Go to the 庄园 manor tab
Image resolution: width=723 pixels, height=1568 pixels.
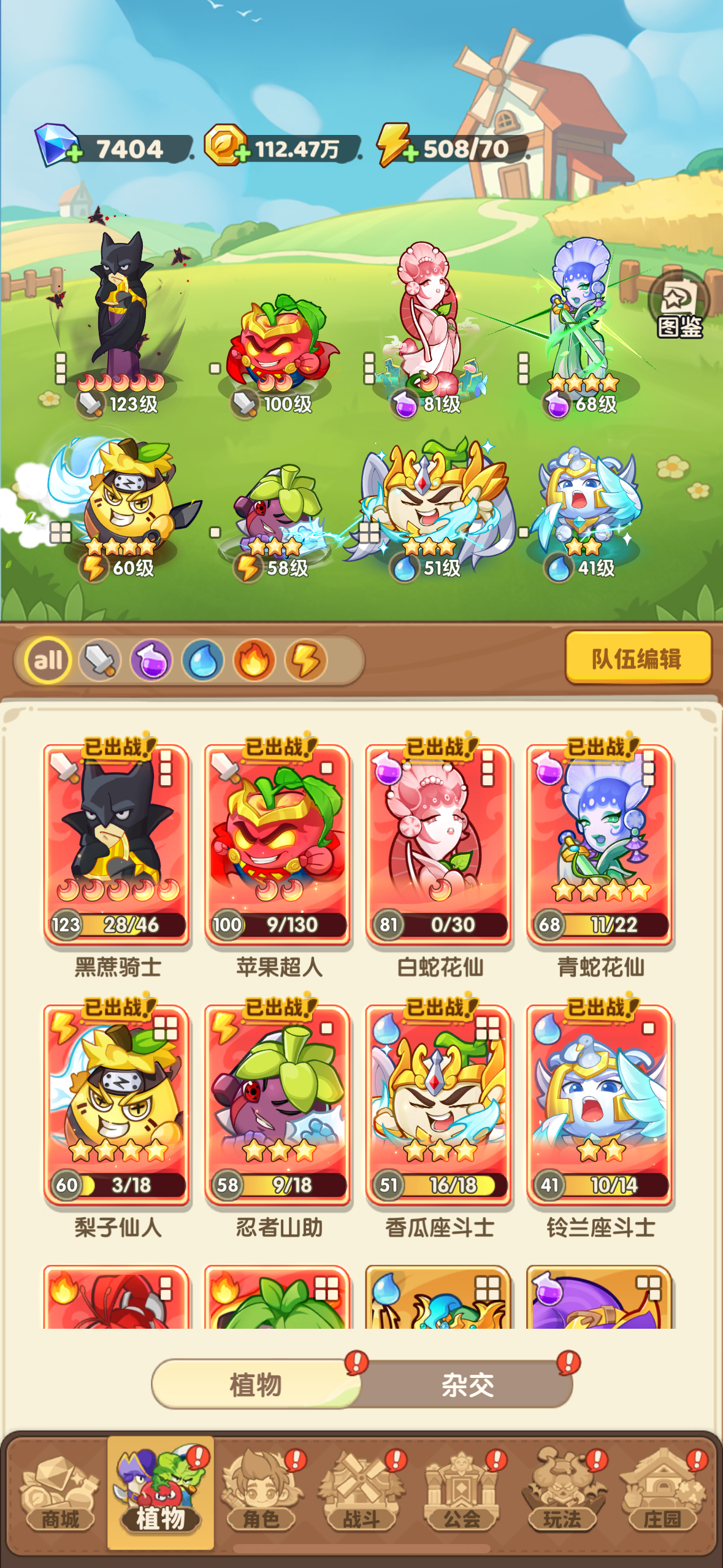point(662,1493)
